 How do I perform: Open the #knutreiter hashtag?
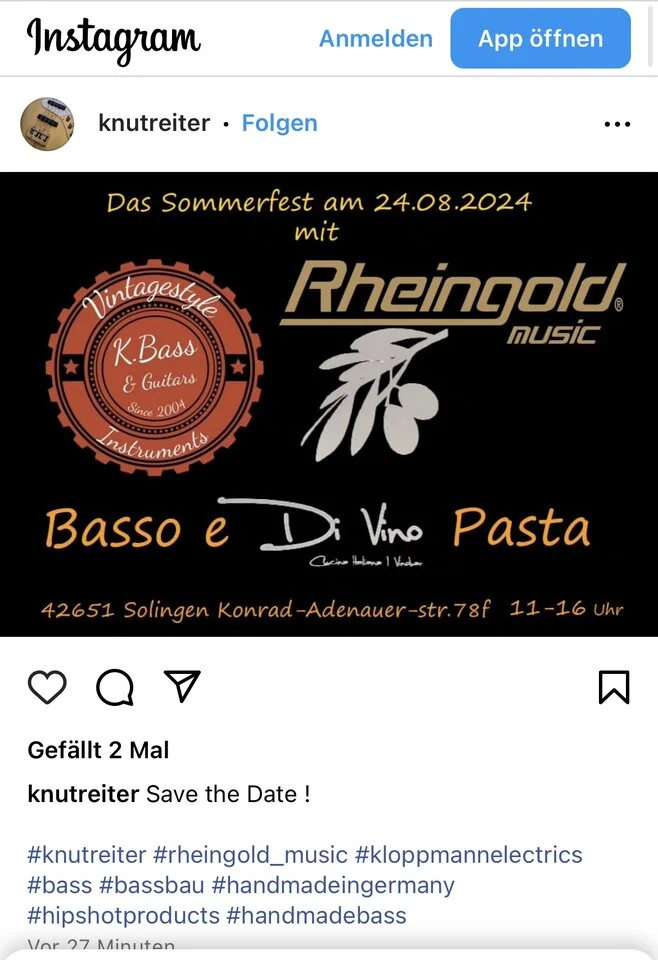click(86, 855)
